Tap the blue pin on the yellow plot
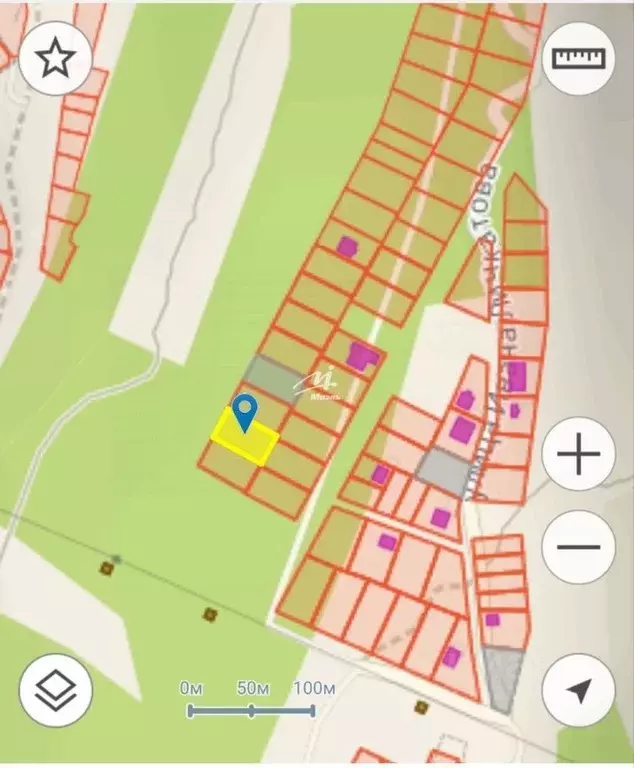The width and height of the screenshot is (634, 768). [244, 411]
